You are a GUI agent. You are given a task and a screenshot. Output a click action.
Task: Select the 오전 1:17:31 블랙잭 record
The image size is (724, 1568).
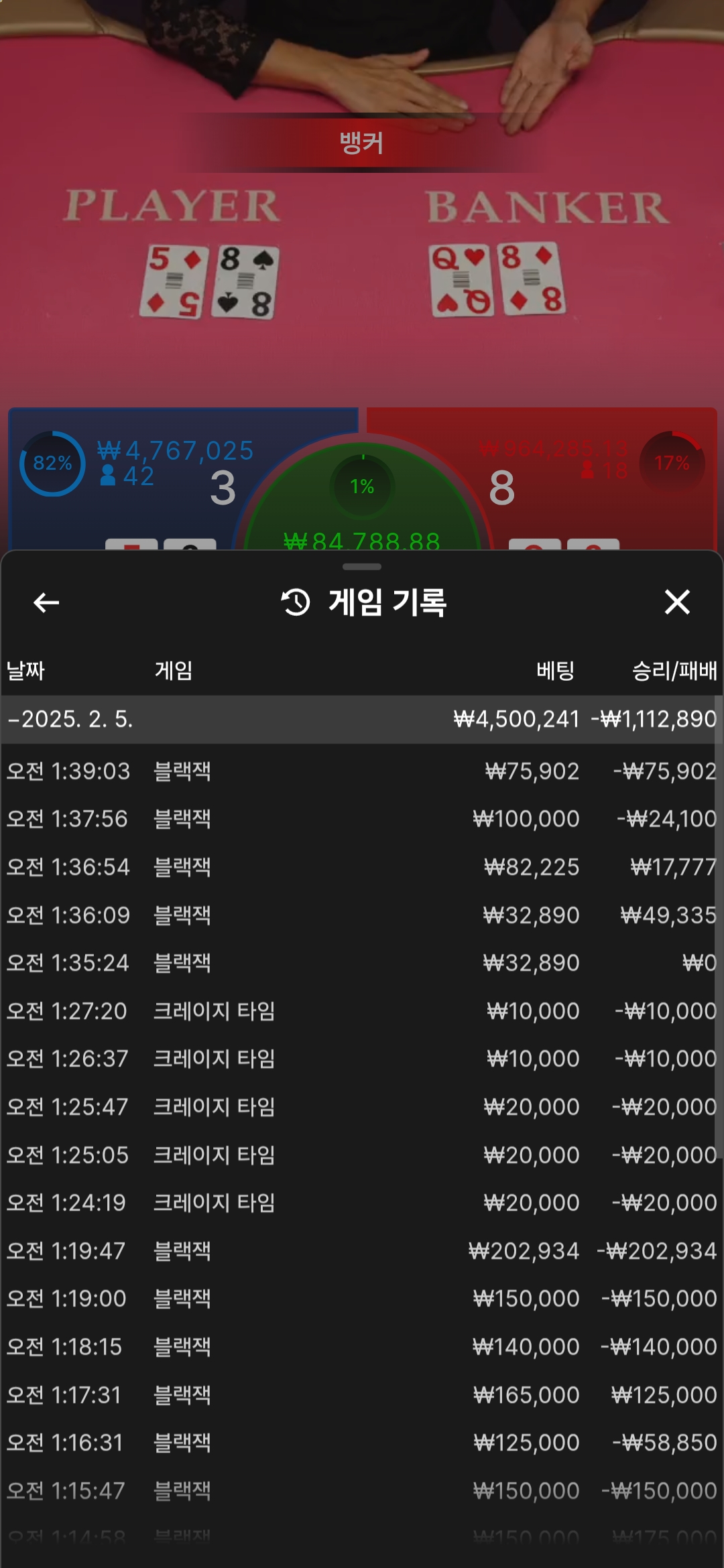pyautogui.click(x=361, y=1395)
